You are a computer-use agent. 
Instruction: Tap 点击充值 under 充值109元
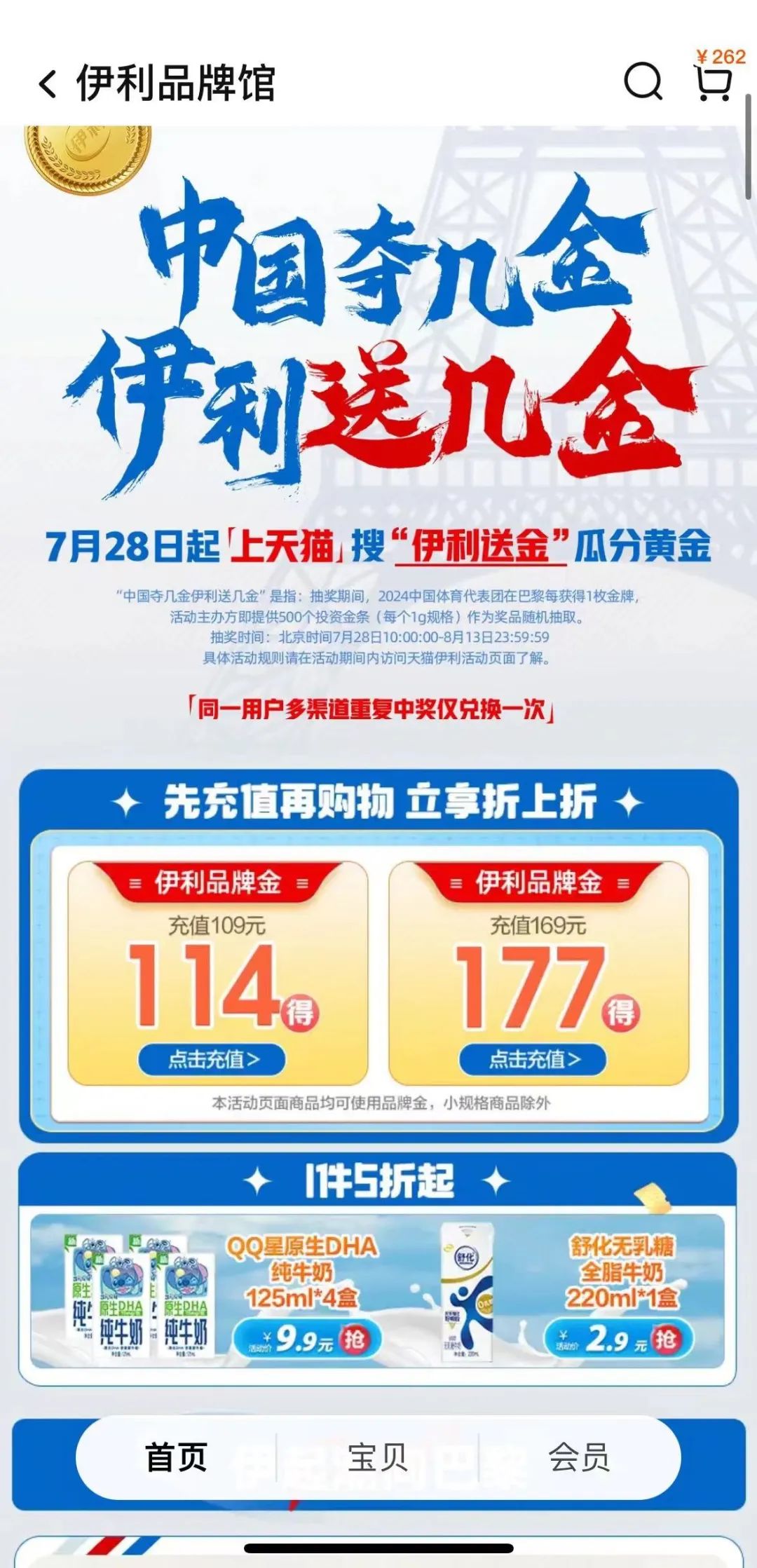coord(212,1058)
